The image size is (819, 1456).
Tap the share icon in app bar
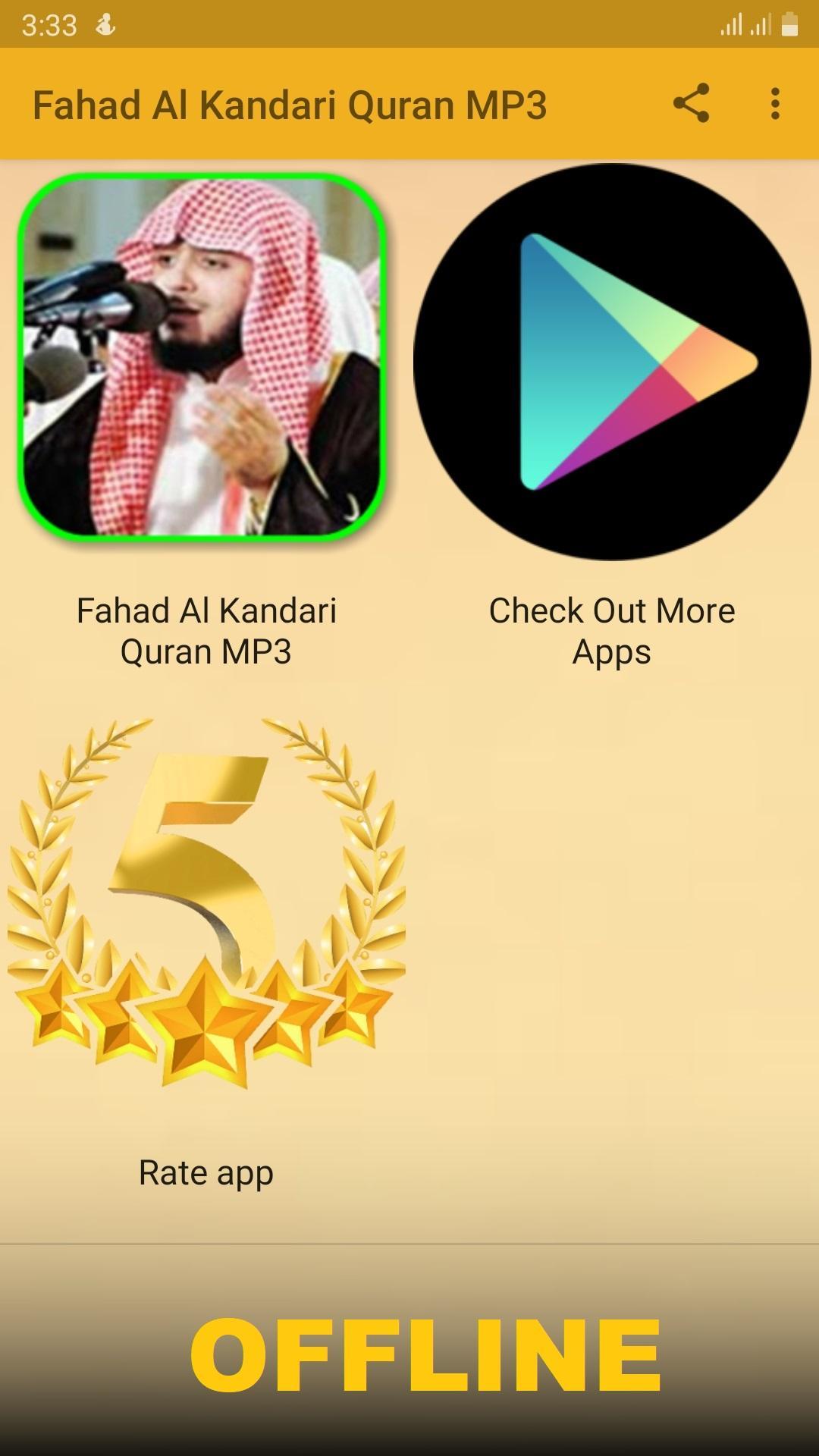point(691,103)
